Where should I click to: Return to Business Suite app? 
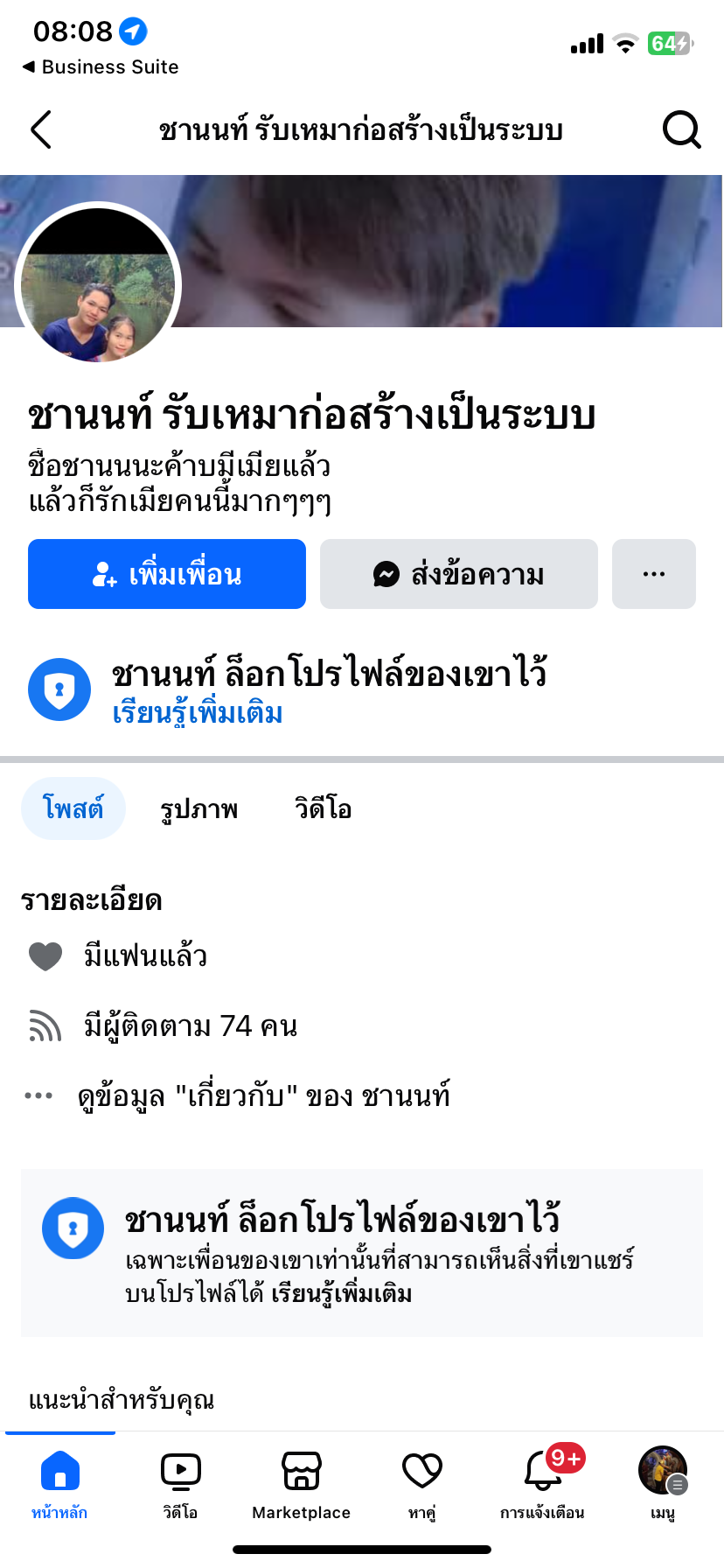click(101, 67)
